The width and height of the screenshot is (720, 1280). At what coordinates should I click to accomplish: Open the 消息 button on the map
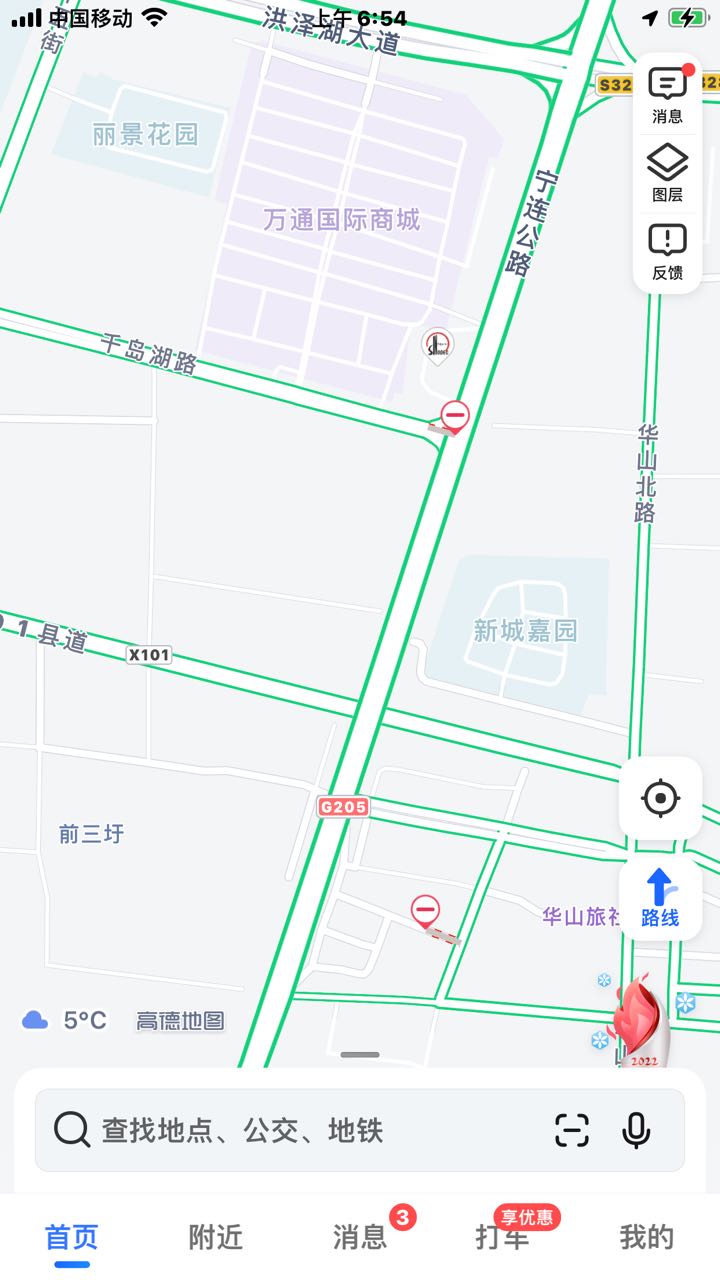click(667, 95)
